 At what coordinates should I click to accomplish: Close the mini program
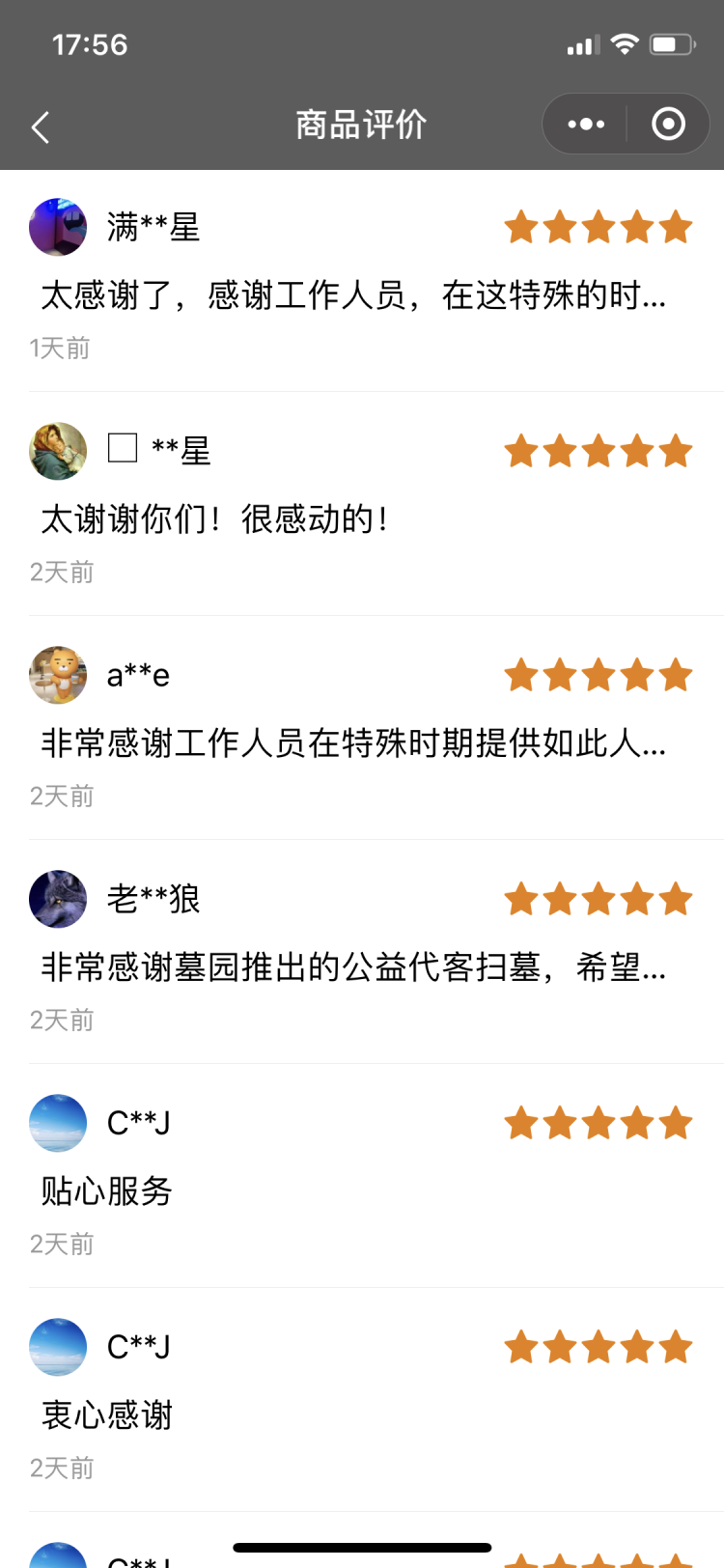point(668,125)
